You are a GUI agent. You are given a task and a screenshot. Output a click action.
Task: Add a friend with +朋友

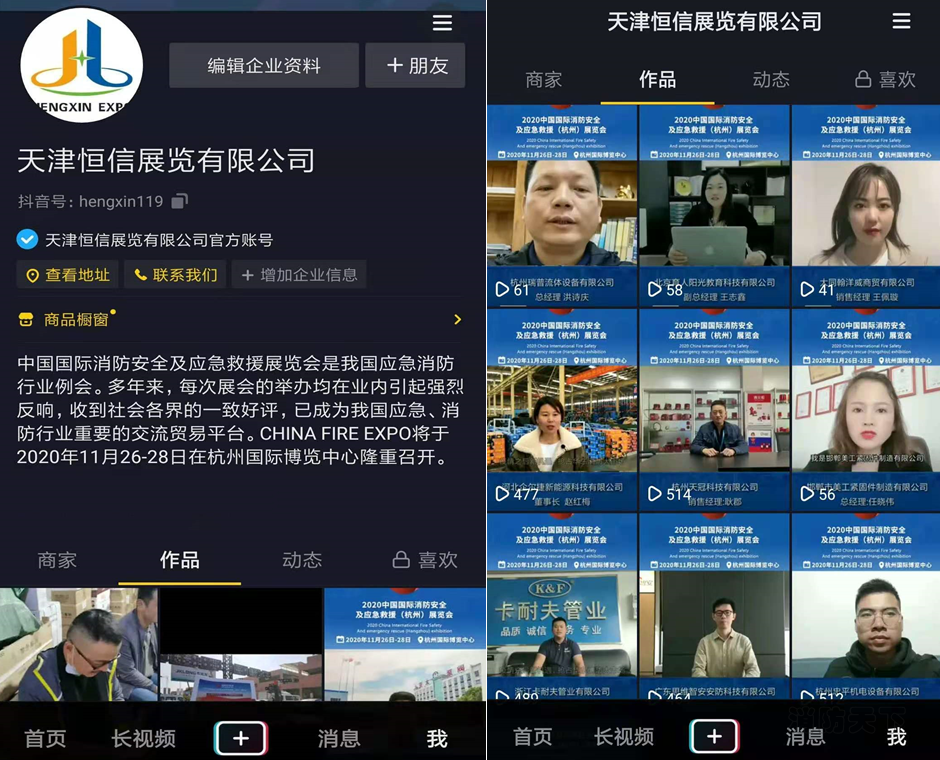(x=415, y=66)
